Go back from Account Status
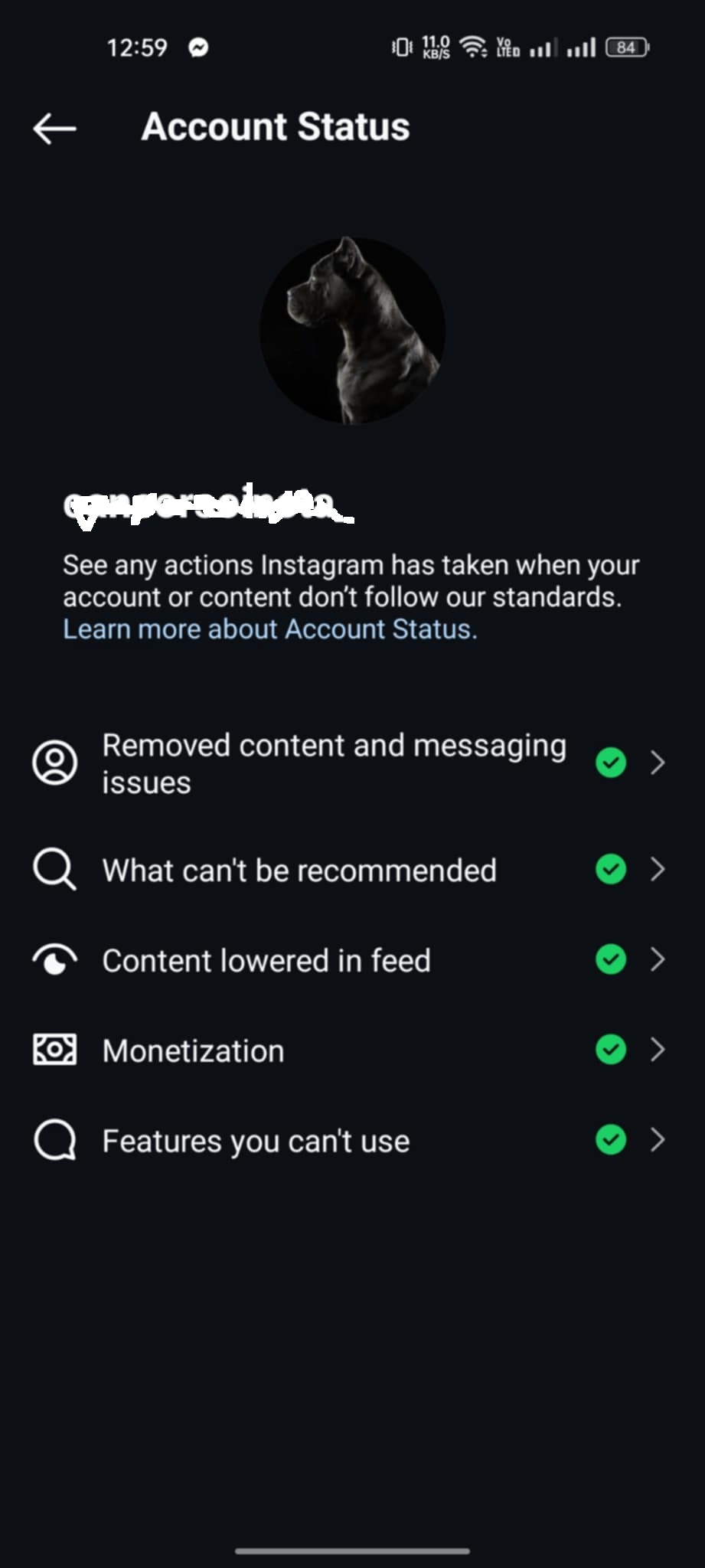The width and height of the screenshot is (705, 1568). pos(54,128)
